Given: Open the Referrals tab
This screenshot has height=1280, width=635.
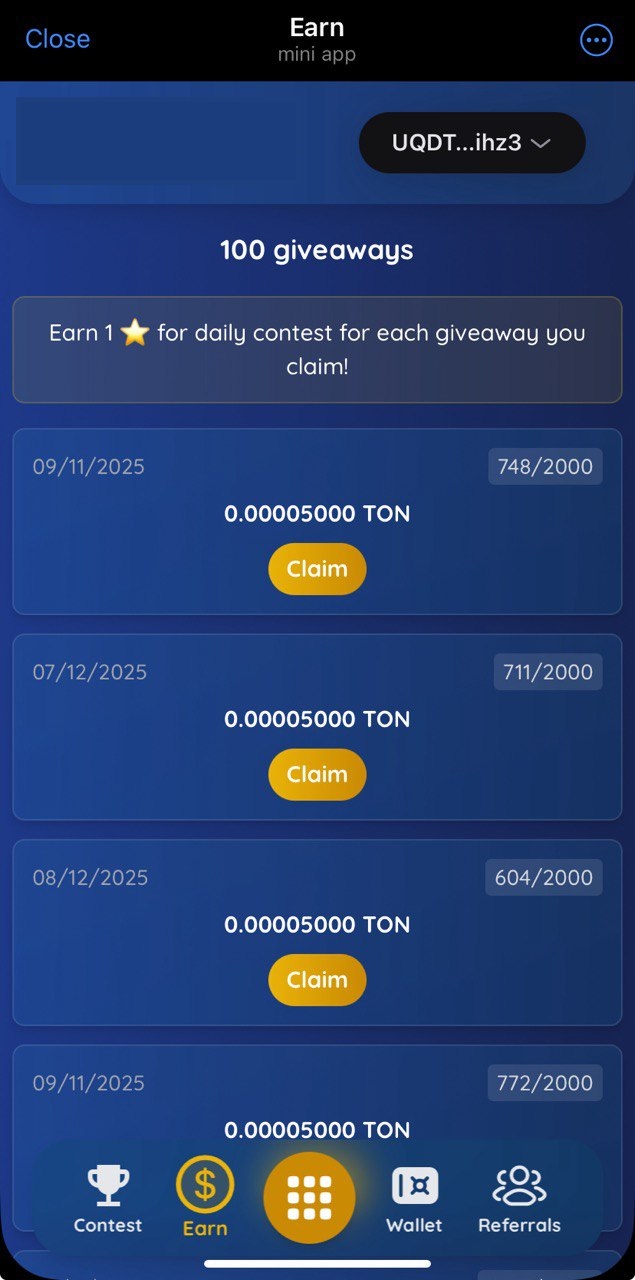Looking at the screenshot, I should 519,1198.
